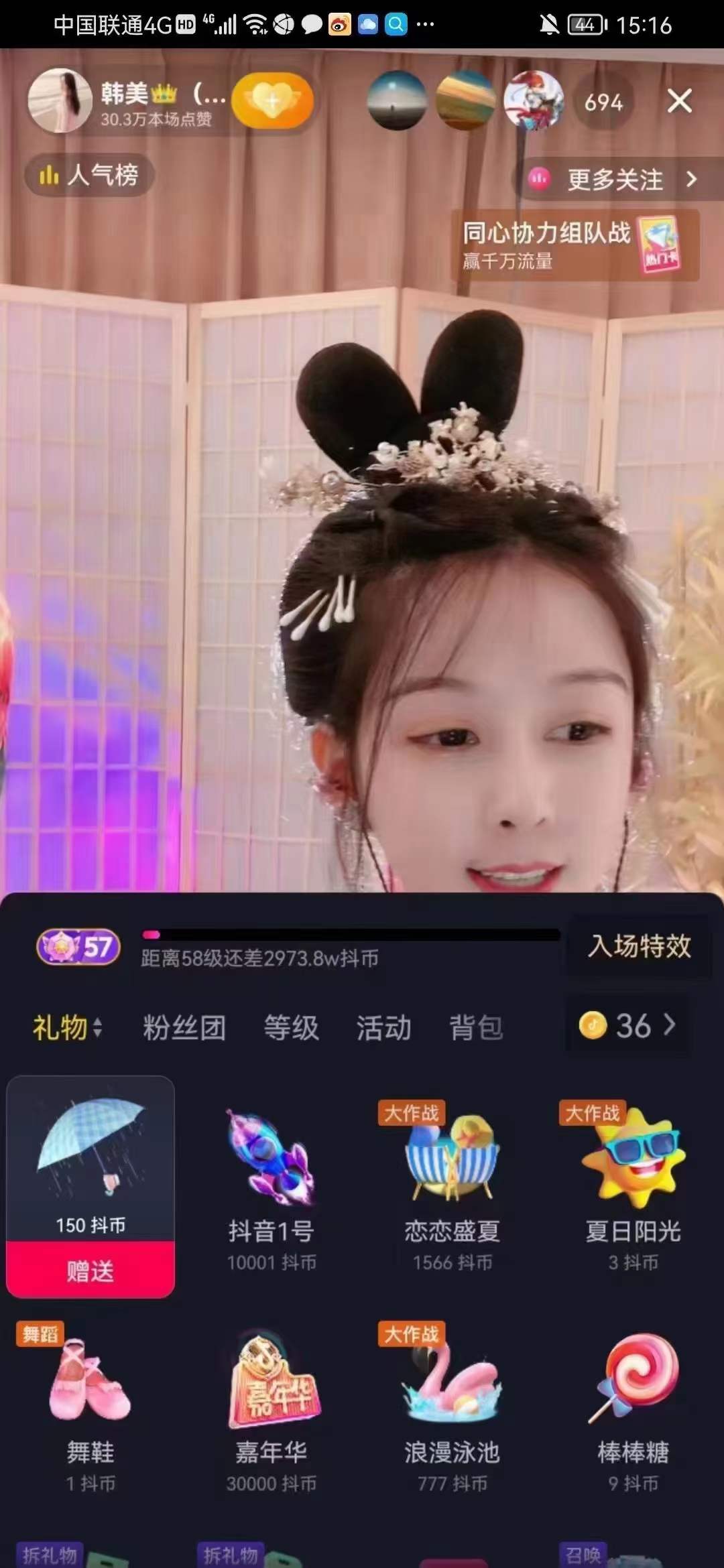Switch to the 背包 tab
Viewport: 724px width, 1568px height.
[476, 1027]
